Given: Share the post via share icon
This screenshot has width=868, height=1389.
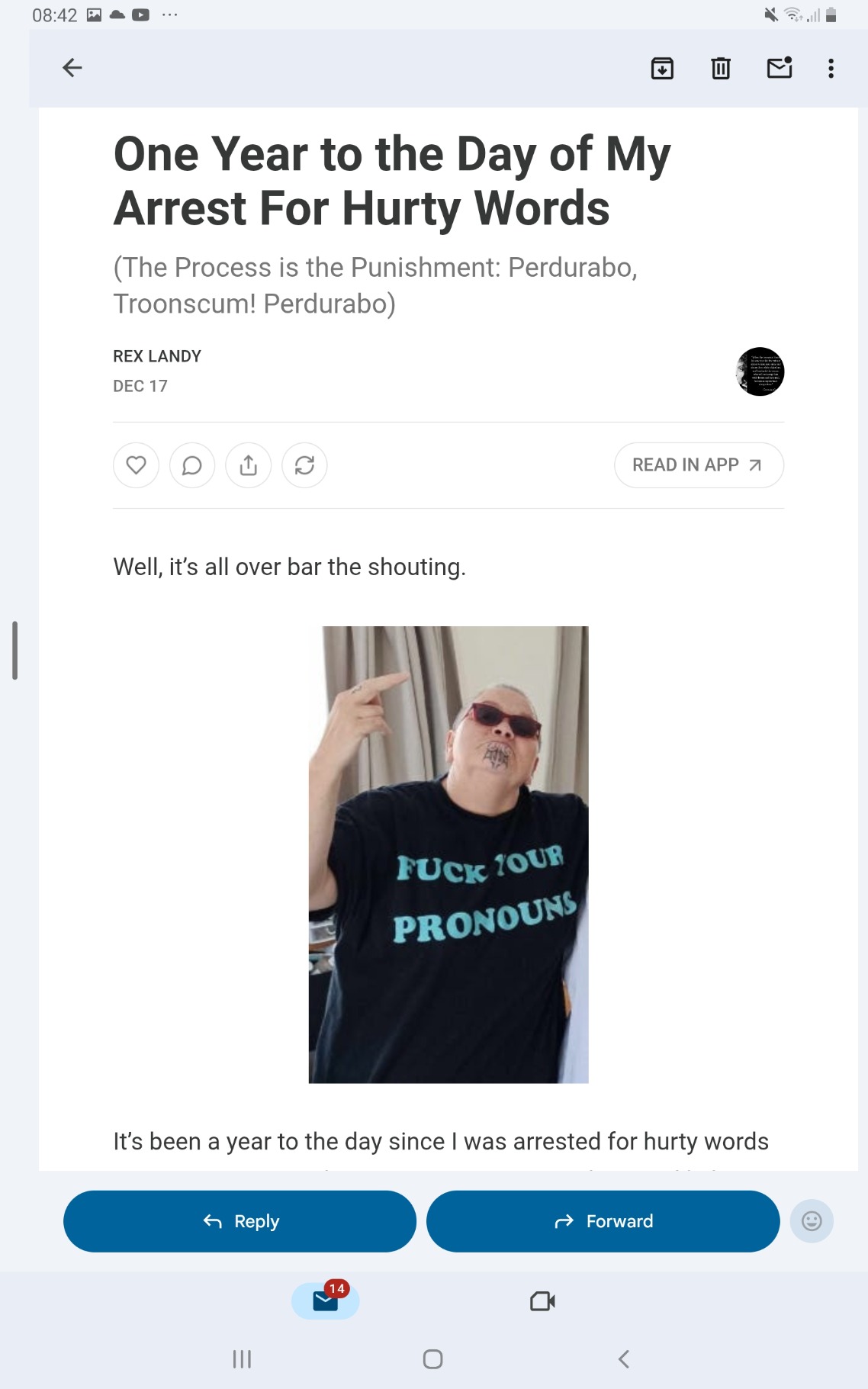Looking at the screenshot, I should click(x=249, y=465).
